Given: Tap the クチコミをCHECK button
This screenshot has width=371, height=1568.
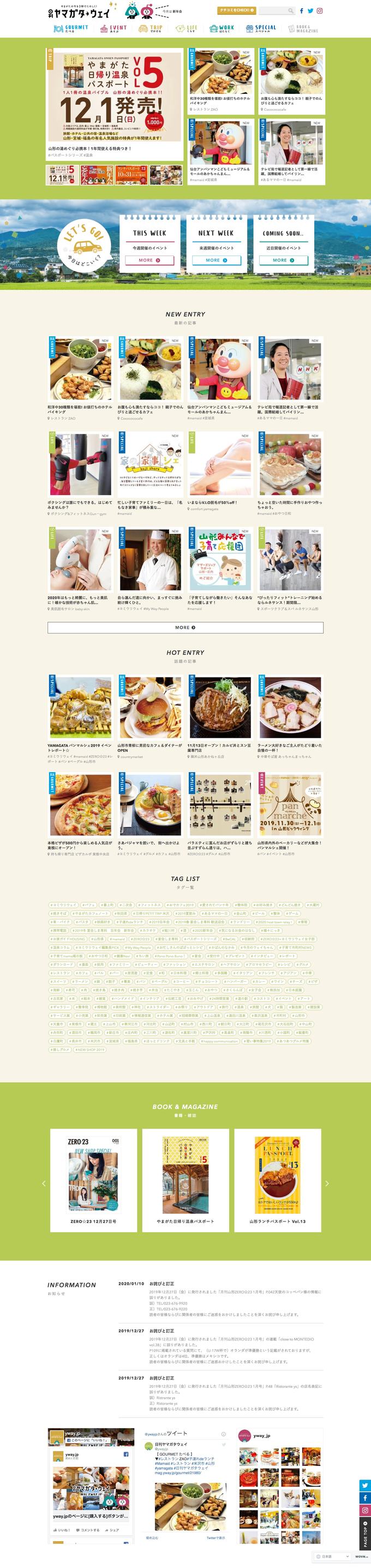Looking at the screenshot, I should [x=236, y=10].
